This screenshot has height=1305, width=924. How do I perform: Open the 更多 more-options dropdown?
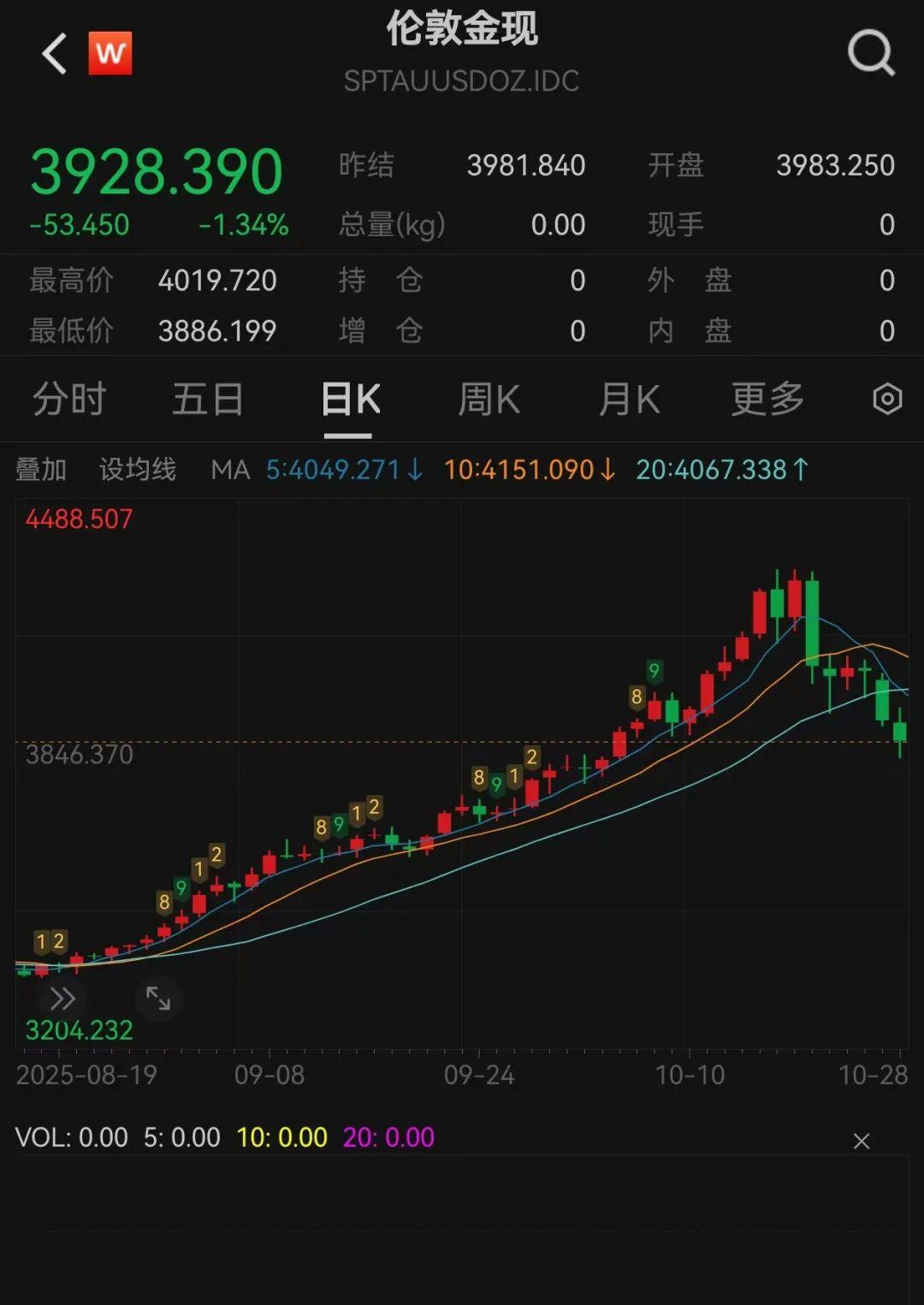tap(767, 399)
